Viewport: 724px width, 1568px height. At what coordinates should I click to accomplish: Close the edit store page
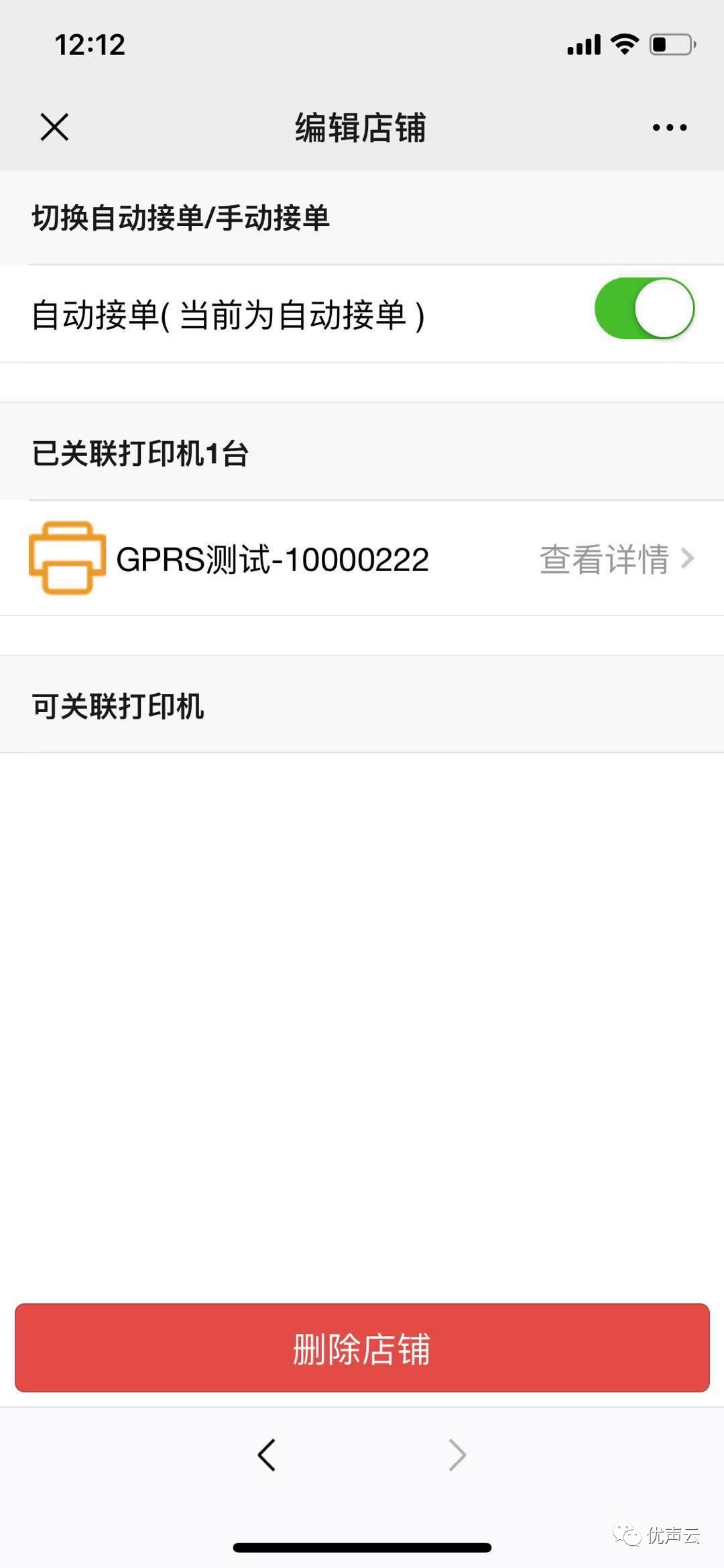click(x=54, y=127)
